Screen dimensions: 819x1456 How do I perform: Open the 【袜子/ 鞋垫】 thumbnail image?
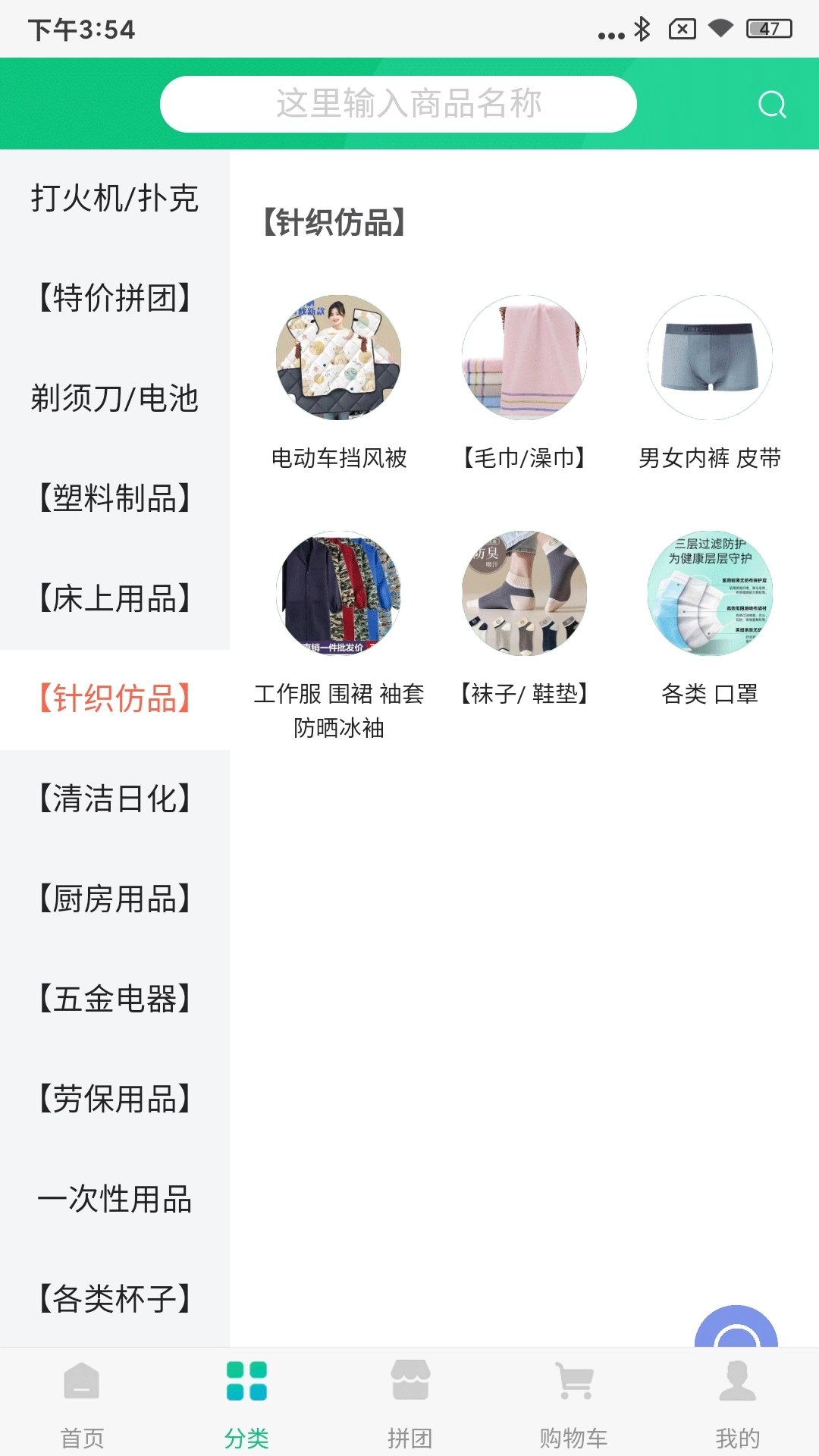(x=526, y=595)
